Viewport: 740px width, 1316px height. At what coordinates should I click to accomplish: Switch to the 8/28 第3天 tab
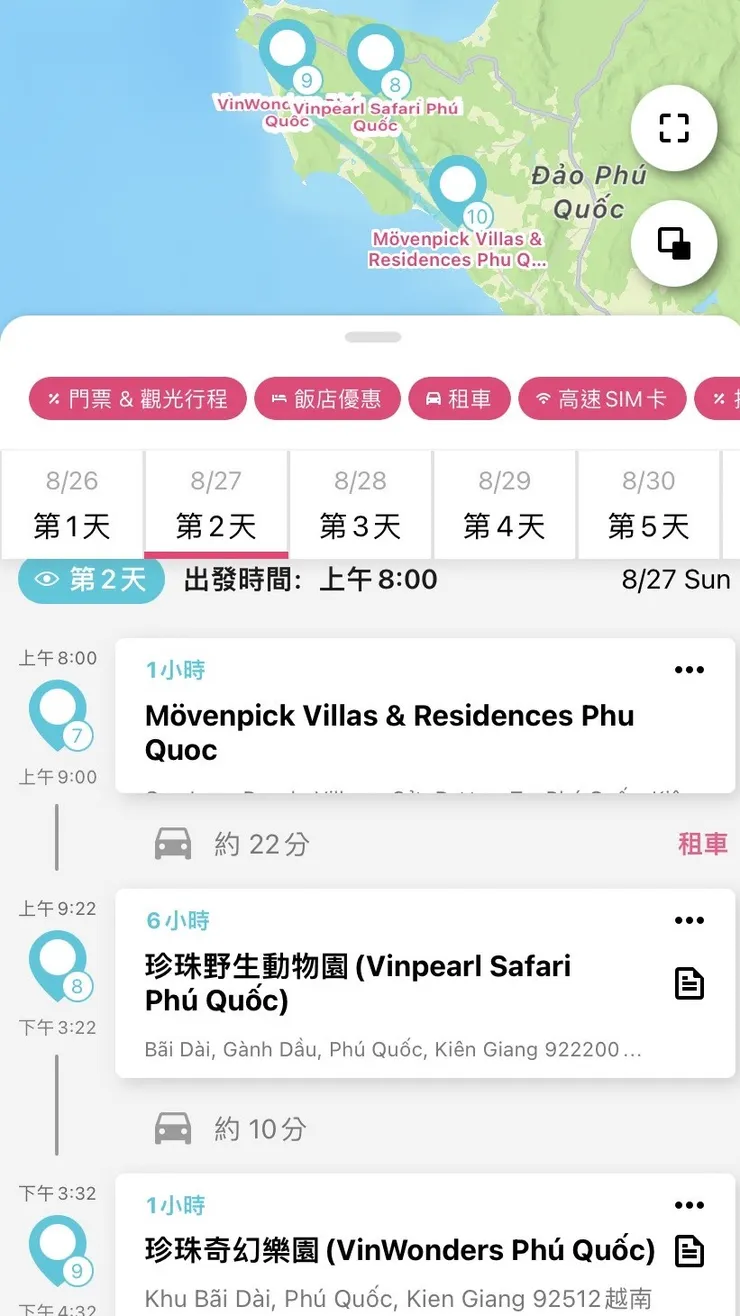(360, 504)
